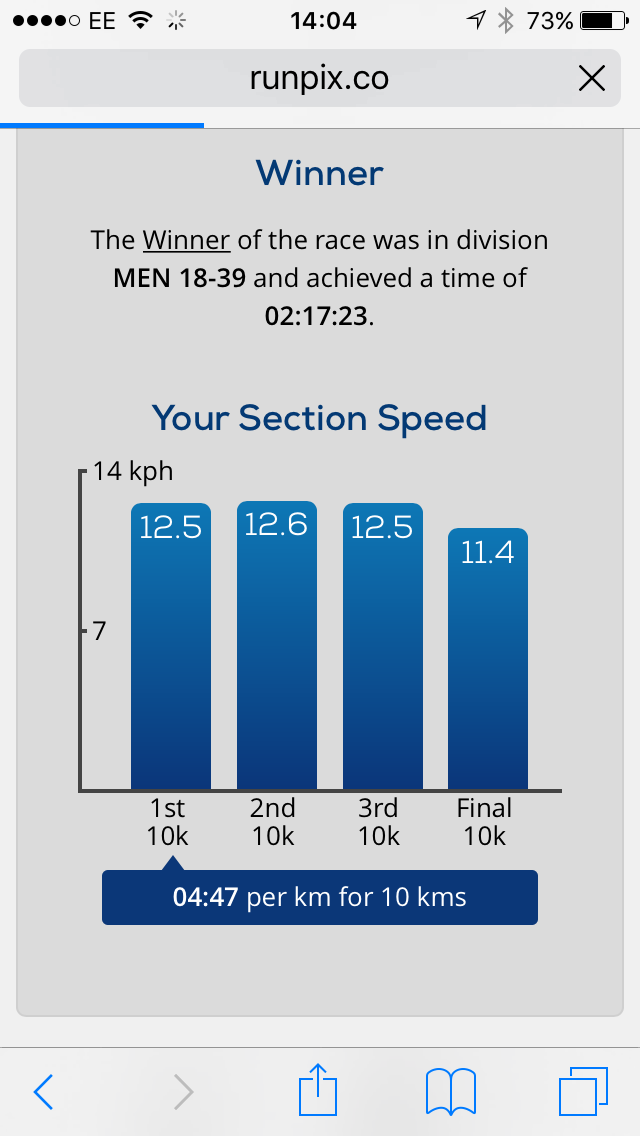Screen dimensions: 640x1136
Task: Show open browser tabs
Action: [x=582, y=1091]
